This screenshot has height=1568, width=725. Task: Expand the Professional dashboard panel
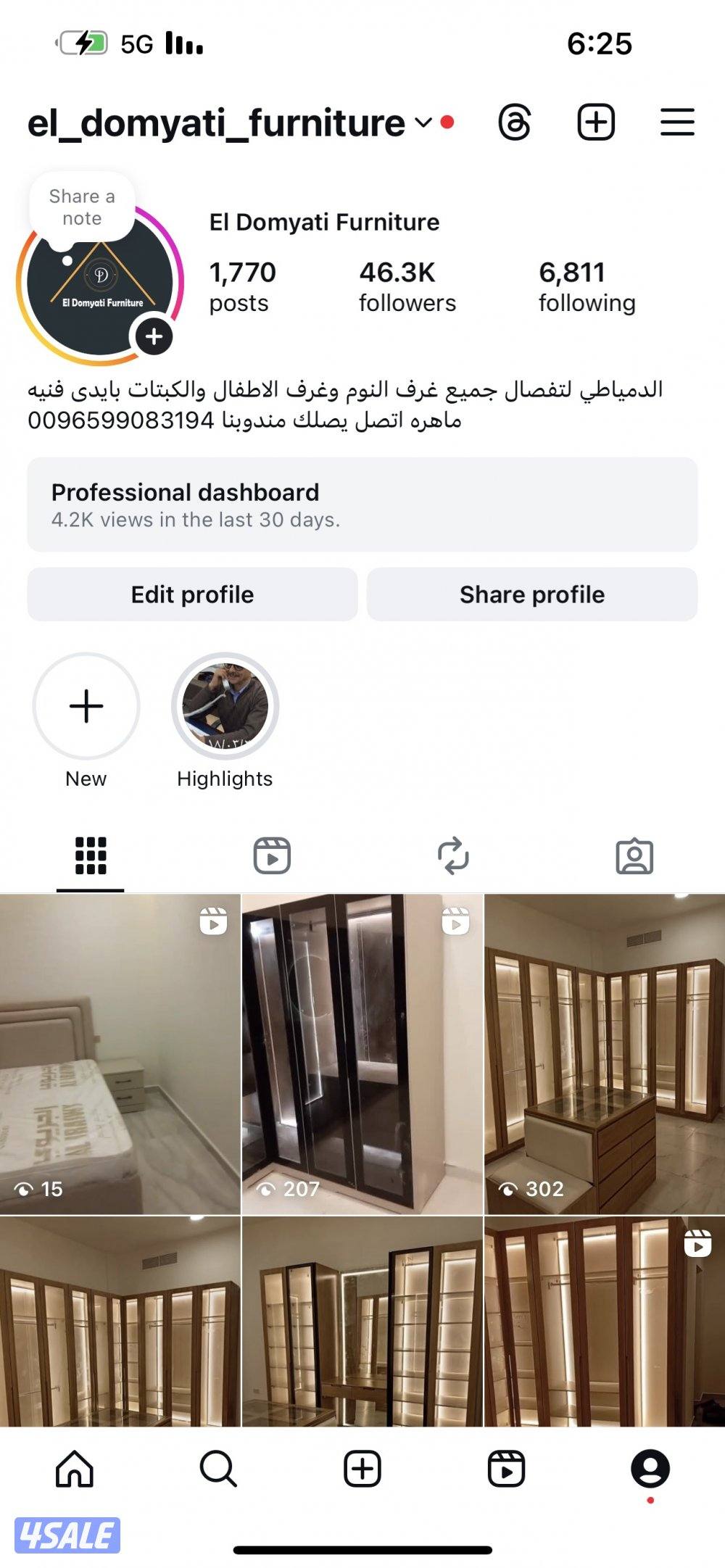361,505
